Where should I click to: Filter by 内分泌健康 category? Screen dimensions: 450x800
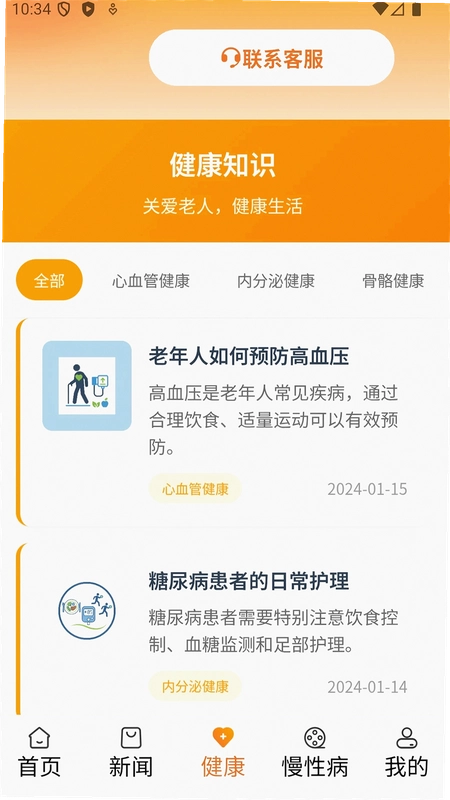pyautogui.click(x=276, y=281)
